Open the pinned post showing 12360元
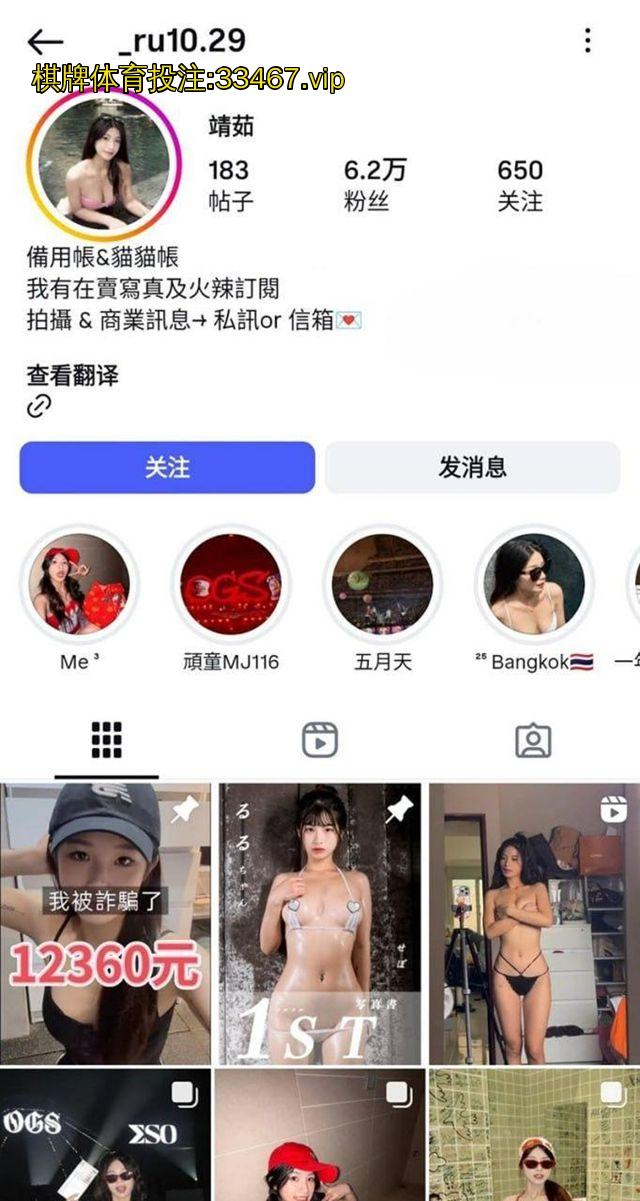The width and height of the screenshot is (640, 1201). (x=105, y=923)
